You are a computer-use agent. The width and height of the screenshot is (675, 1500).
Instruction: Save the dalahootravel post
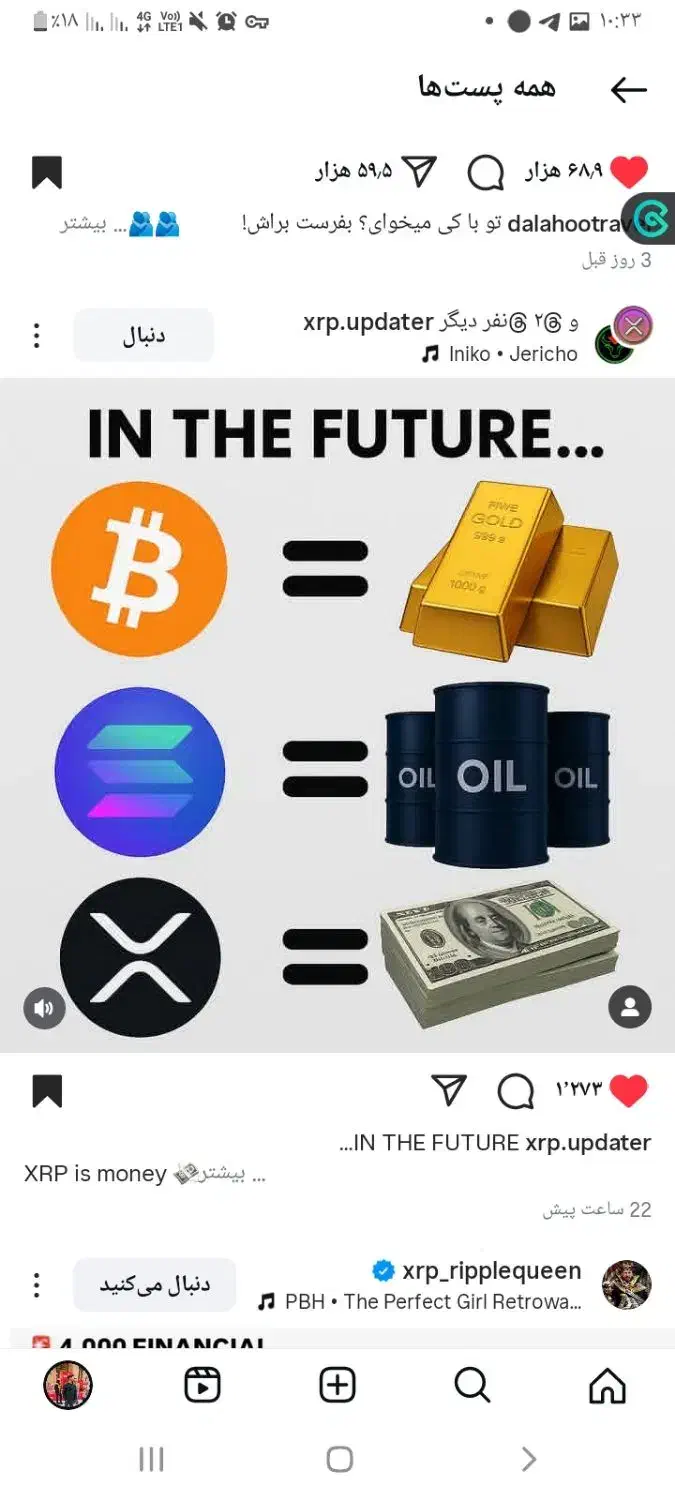[47, 173]
